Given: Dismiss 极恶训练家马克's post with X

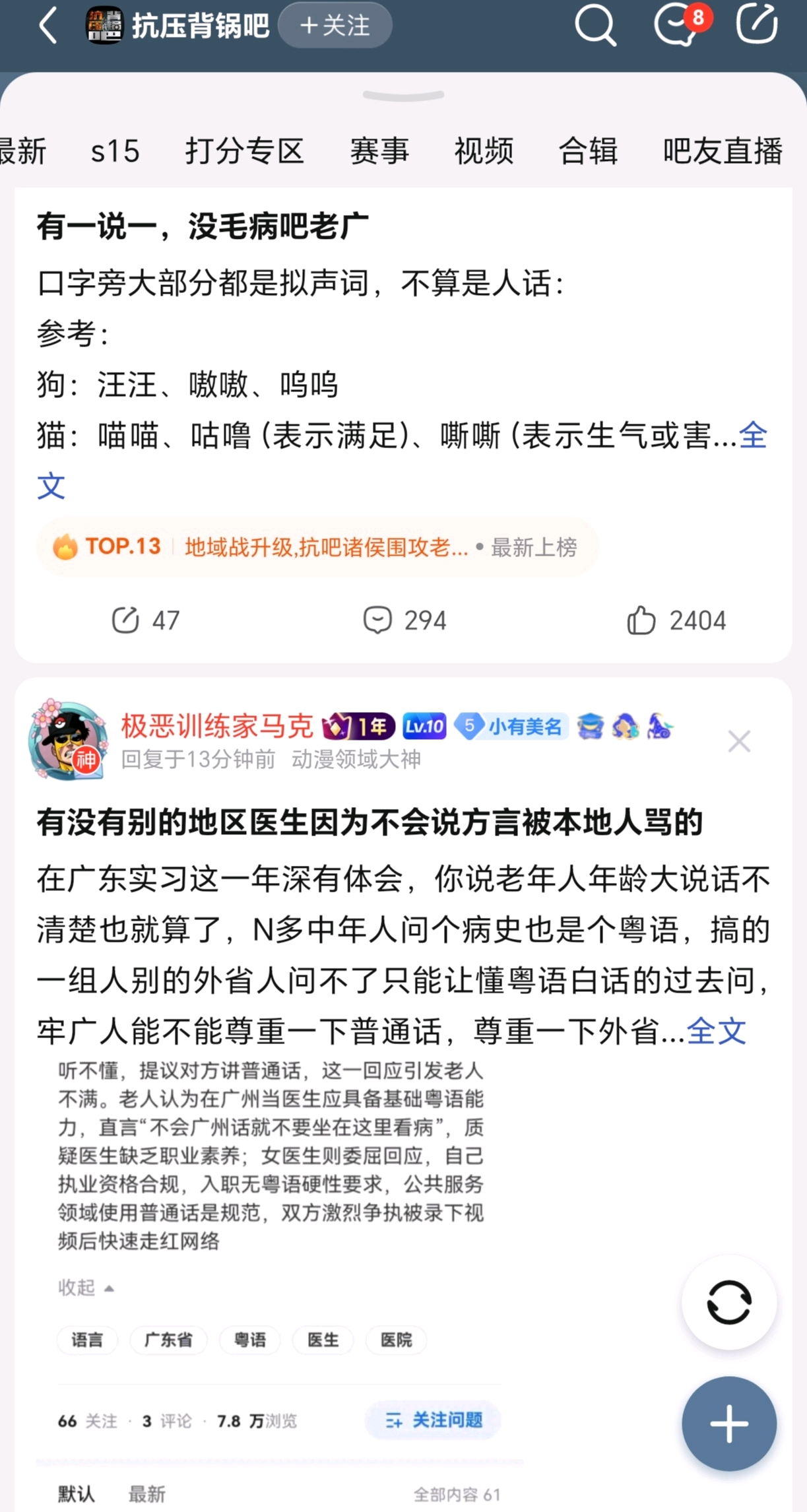Looking at the screenshot, I should click(739, 742).
